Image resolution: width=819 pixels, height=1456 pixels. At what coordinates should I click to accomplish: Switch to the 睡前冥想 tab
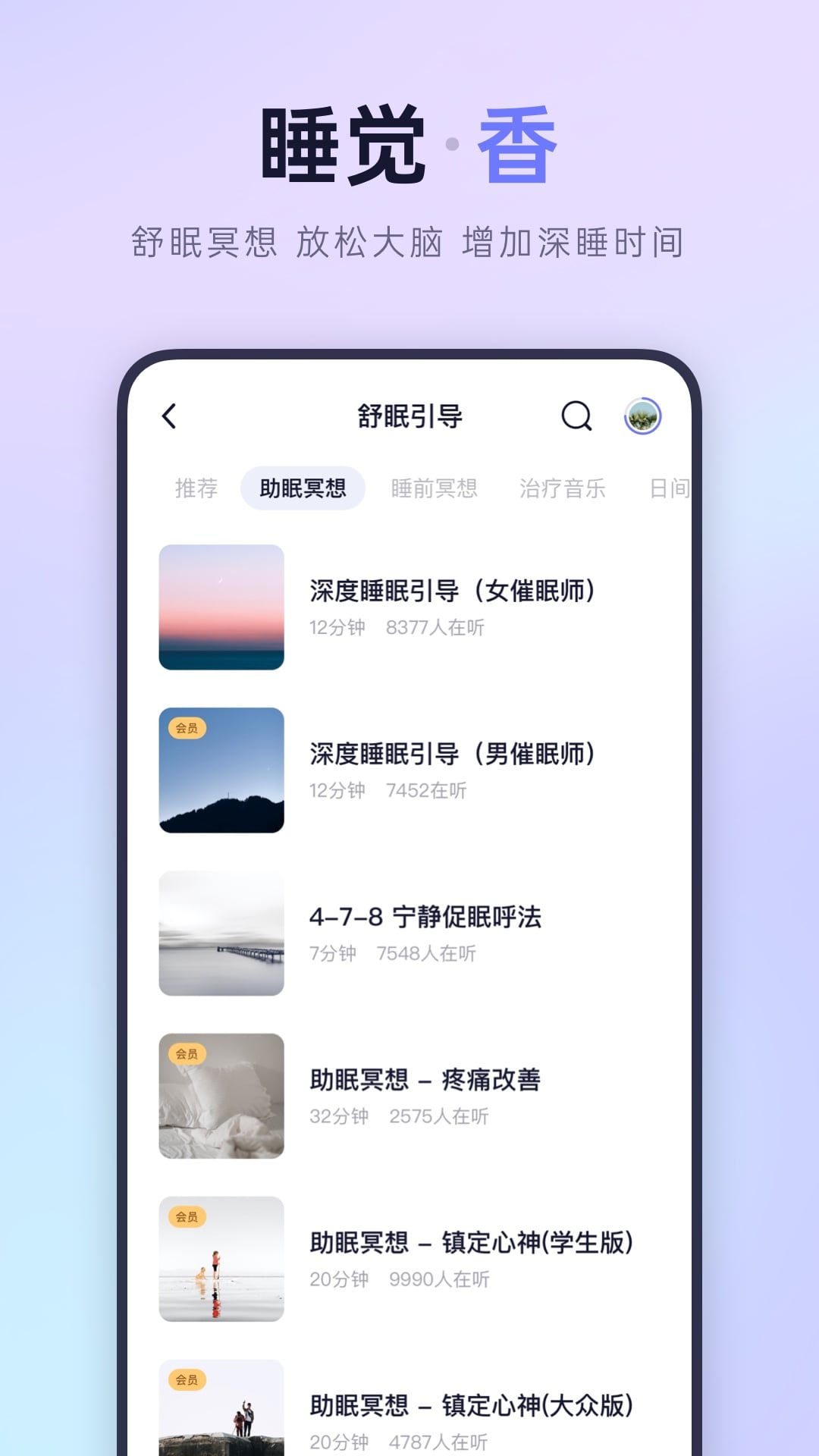coord(434,489)
